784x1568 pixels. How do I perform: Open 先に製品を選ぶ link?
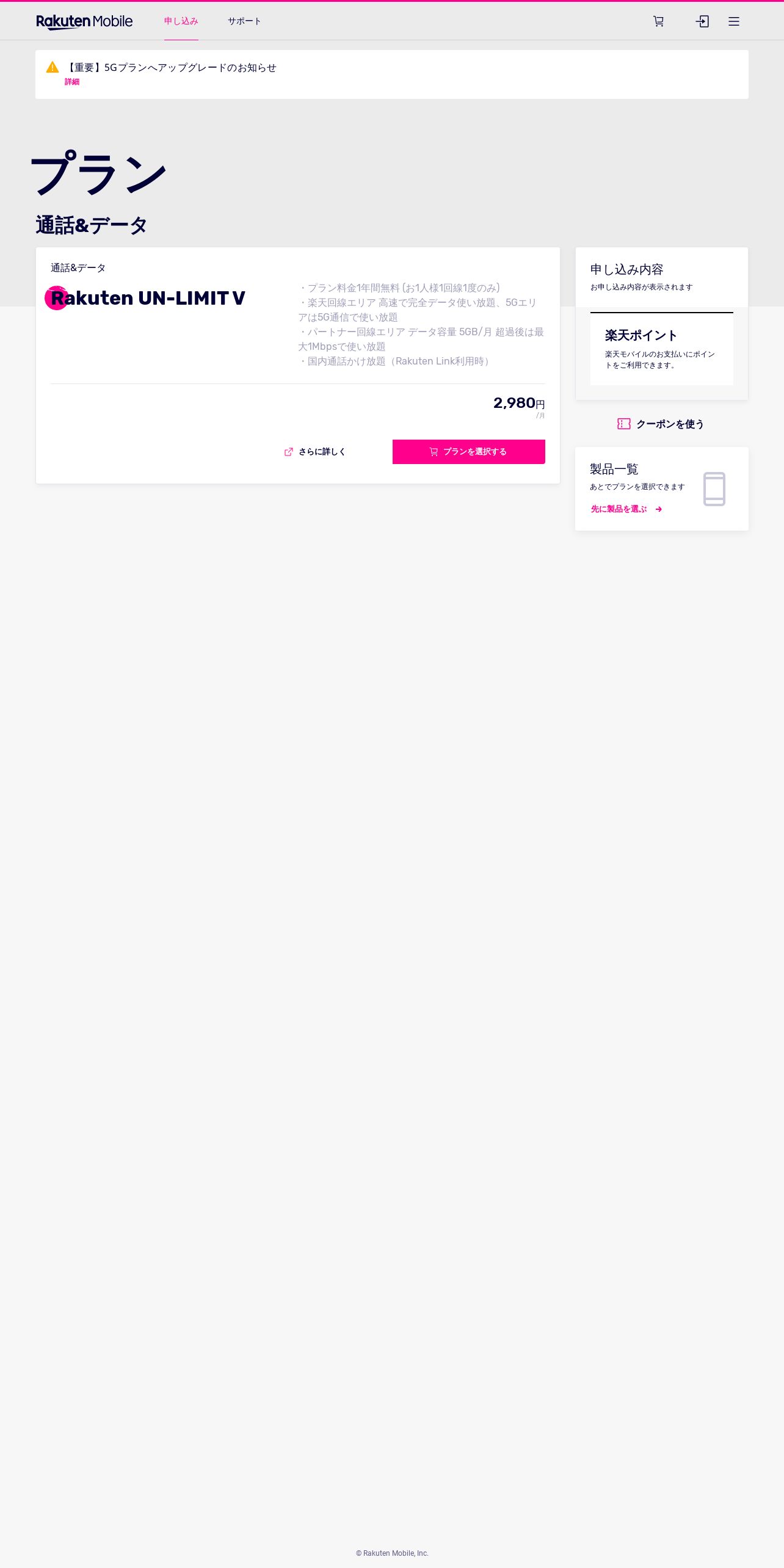click(626, 509)
